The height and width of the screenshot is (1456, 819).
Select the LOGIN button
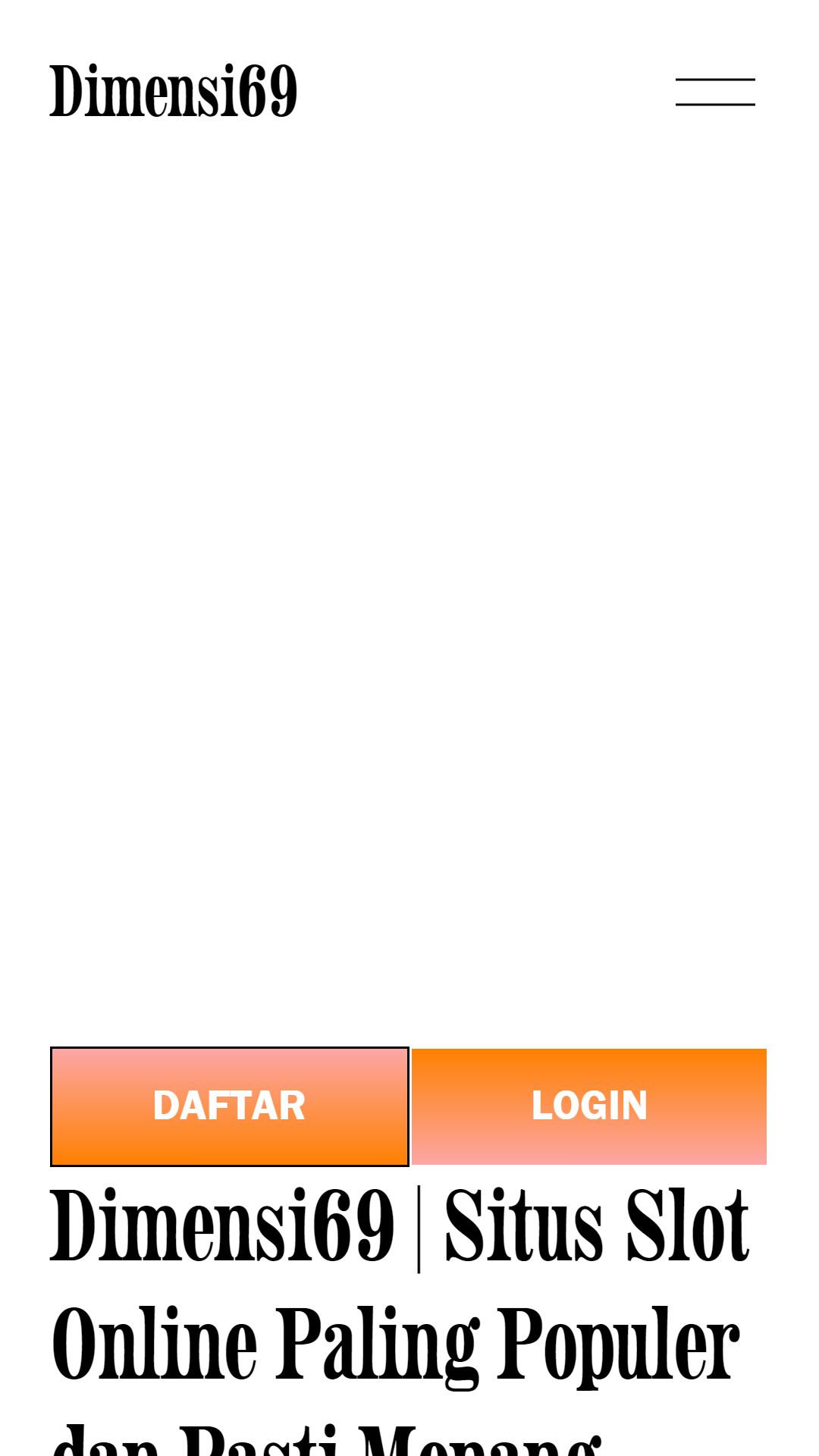[x=589, y=1106]
